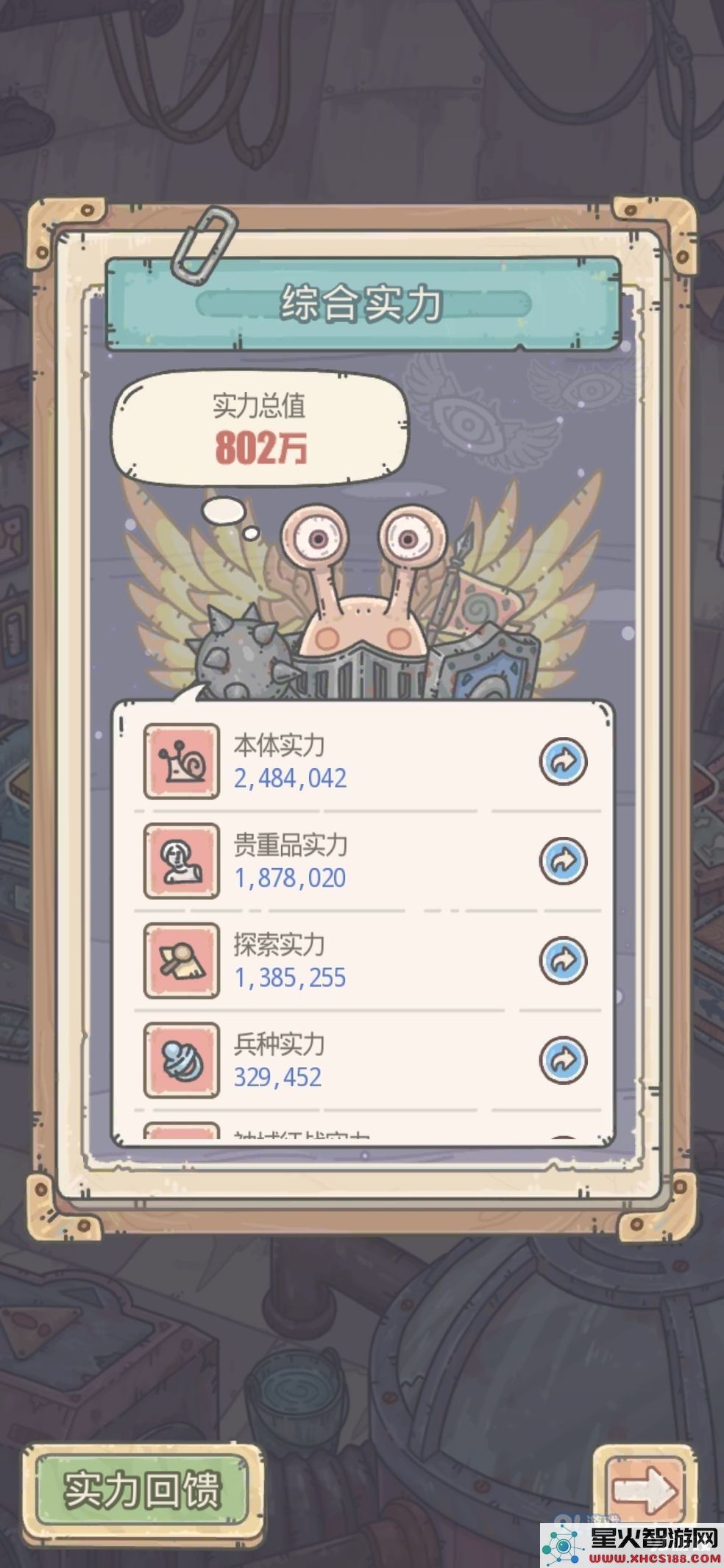Go to 探索实力 via its arrow

click(x=563, y=960)
